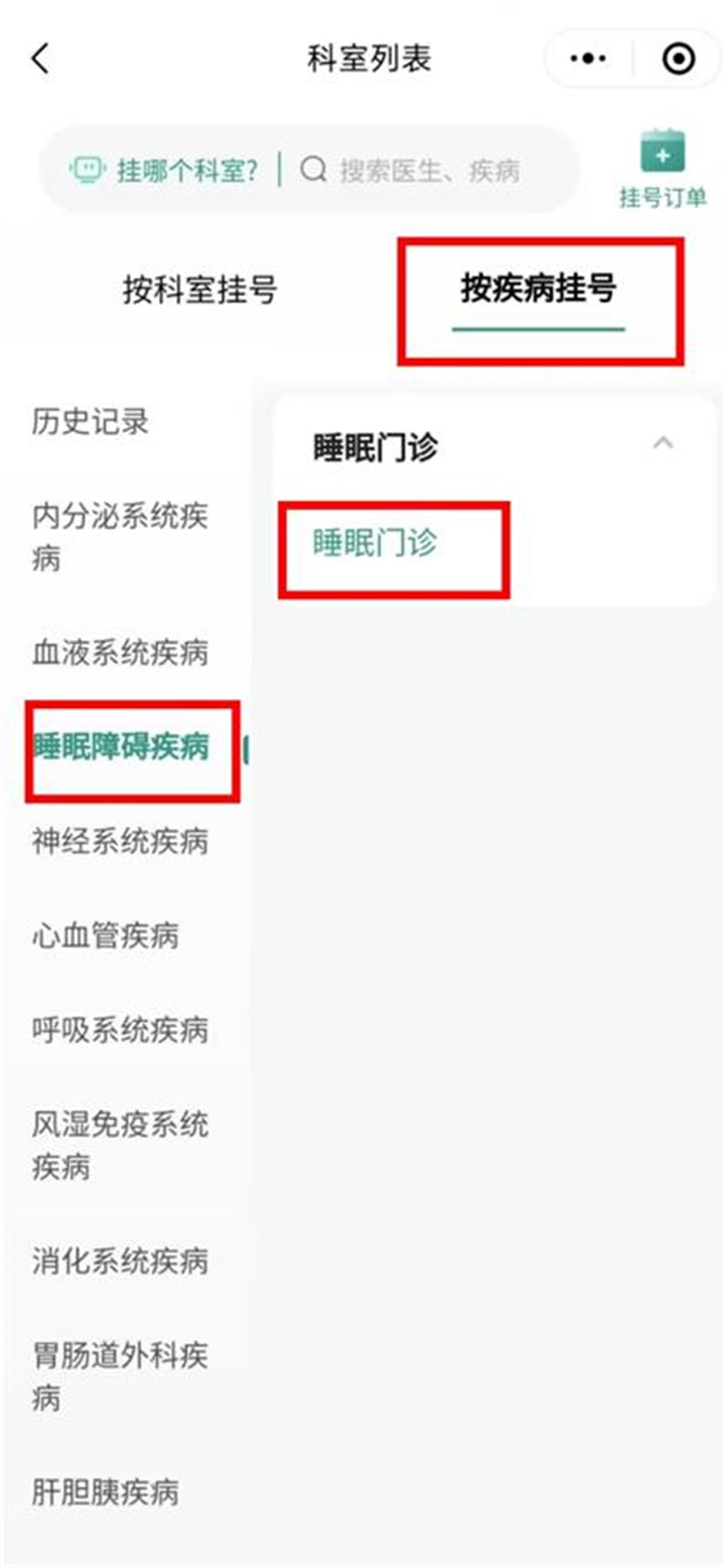
Task: Select the 按疾病挂号 tab
Action: click(538, 289)
